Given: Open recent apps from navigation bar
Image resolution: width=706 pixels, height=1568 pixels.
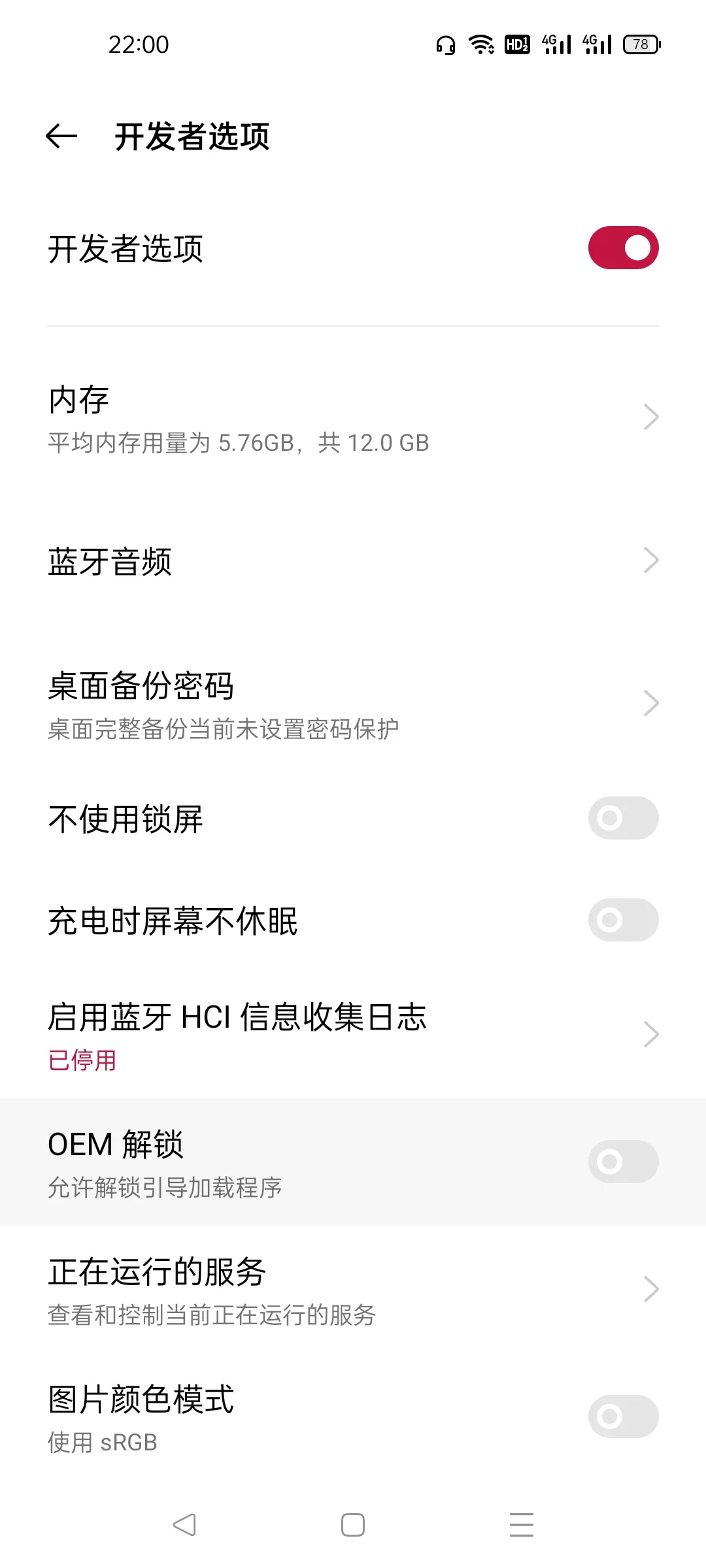Looking at the screenshot, I should point(521,1525).
